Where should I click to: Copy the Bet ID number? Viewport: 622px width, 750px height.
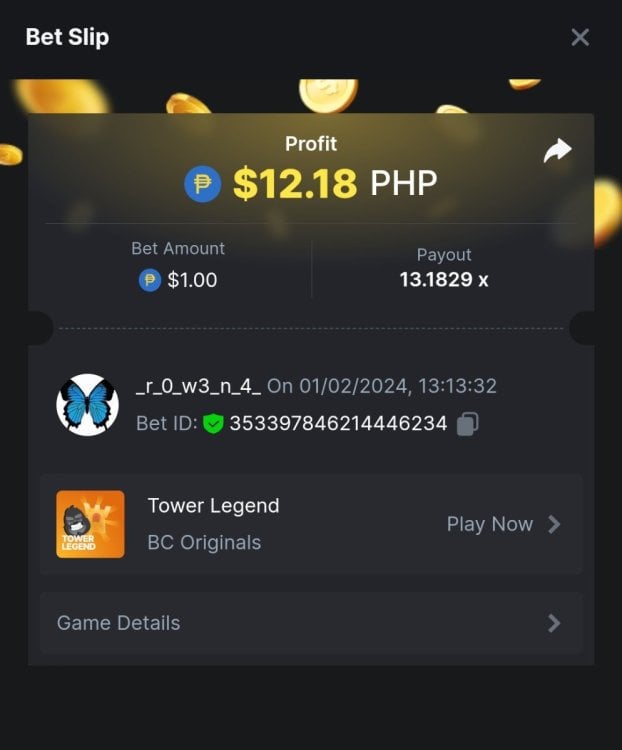pos(467,424)
